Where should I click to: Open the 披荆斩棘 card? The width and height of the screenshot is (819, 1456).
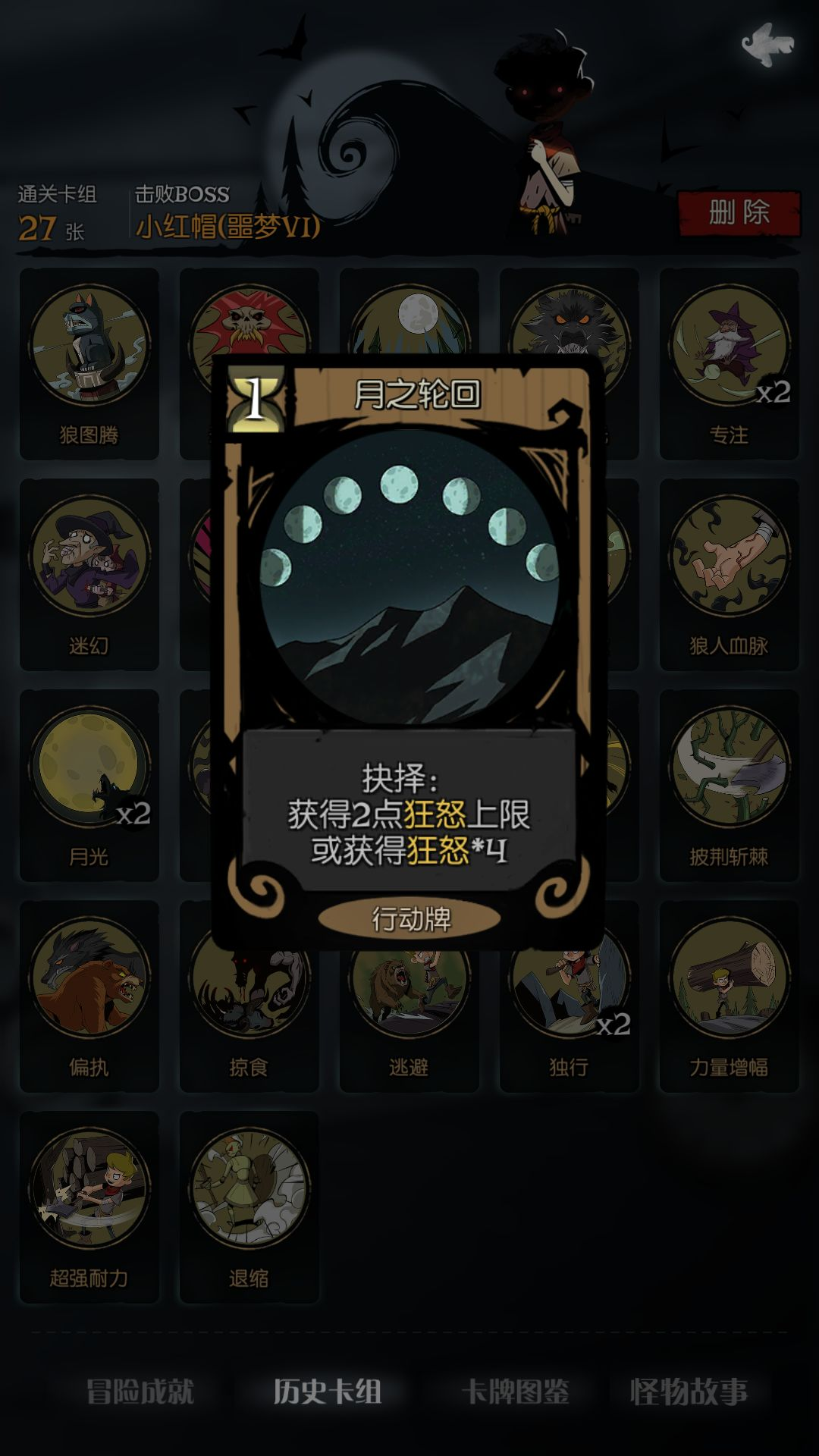click(729, 784)
